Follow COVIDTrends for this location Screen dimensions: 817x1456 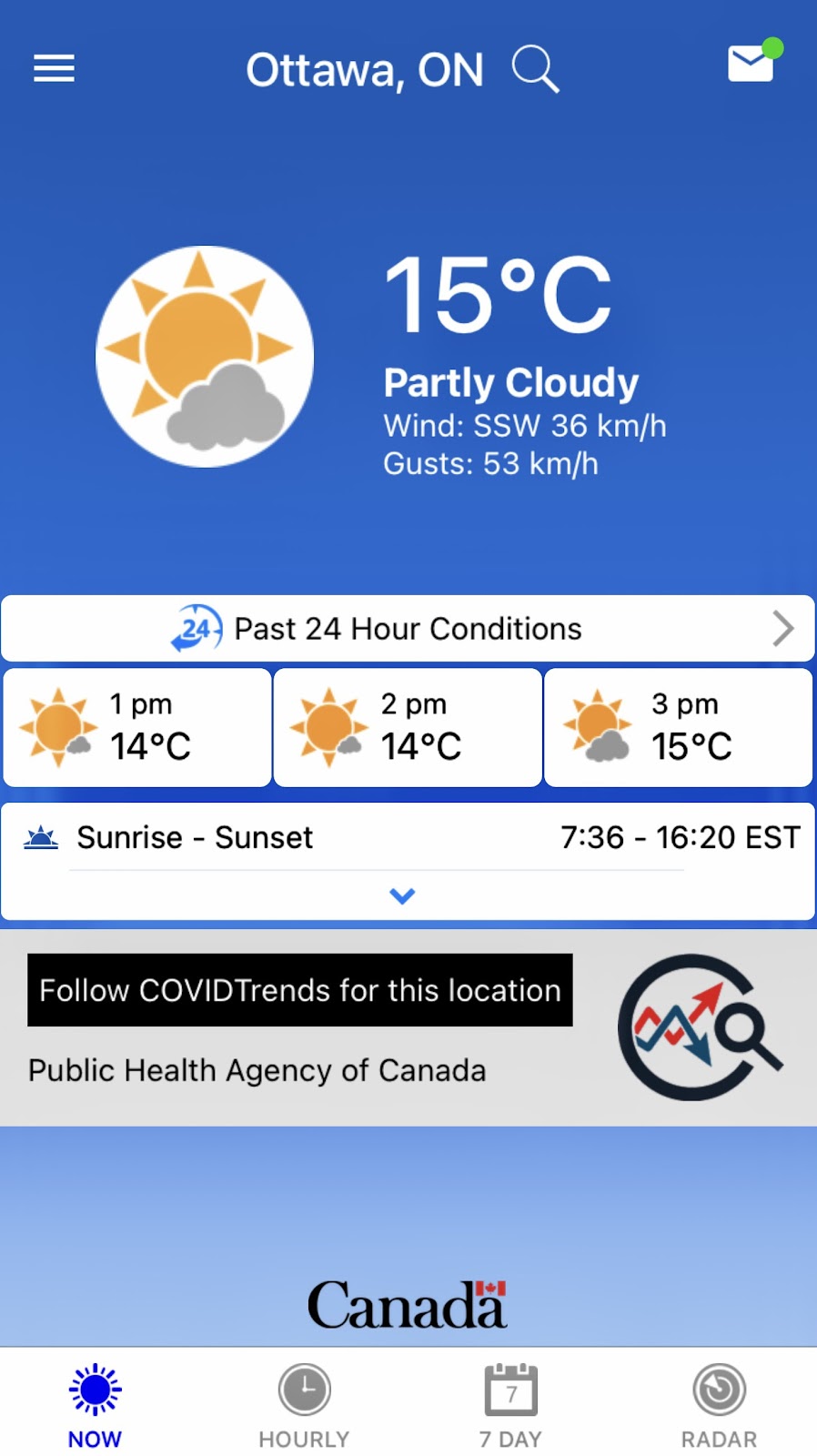(x=300, y=990)
